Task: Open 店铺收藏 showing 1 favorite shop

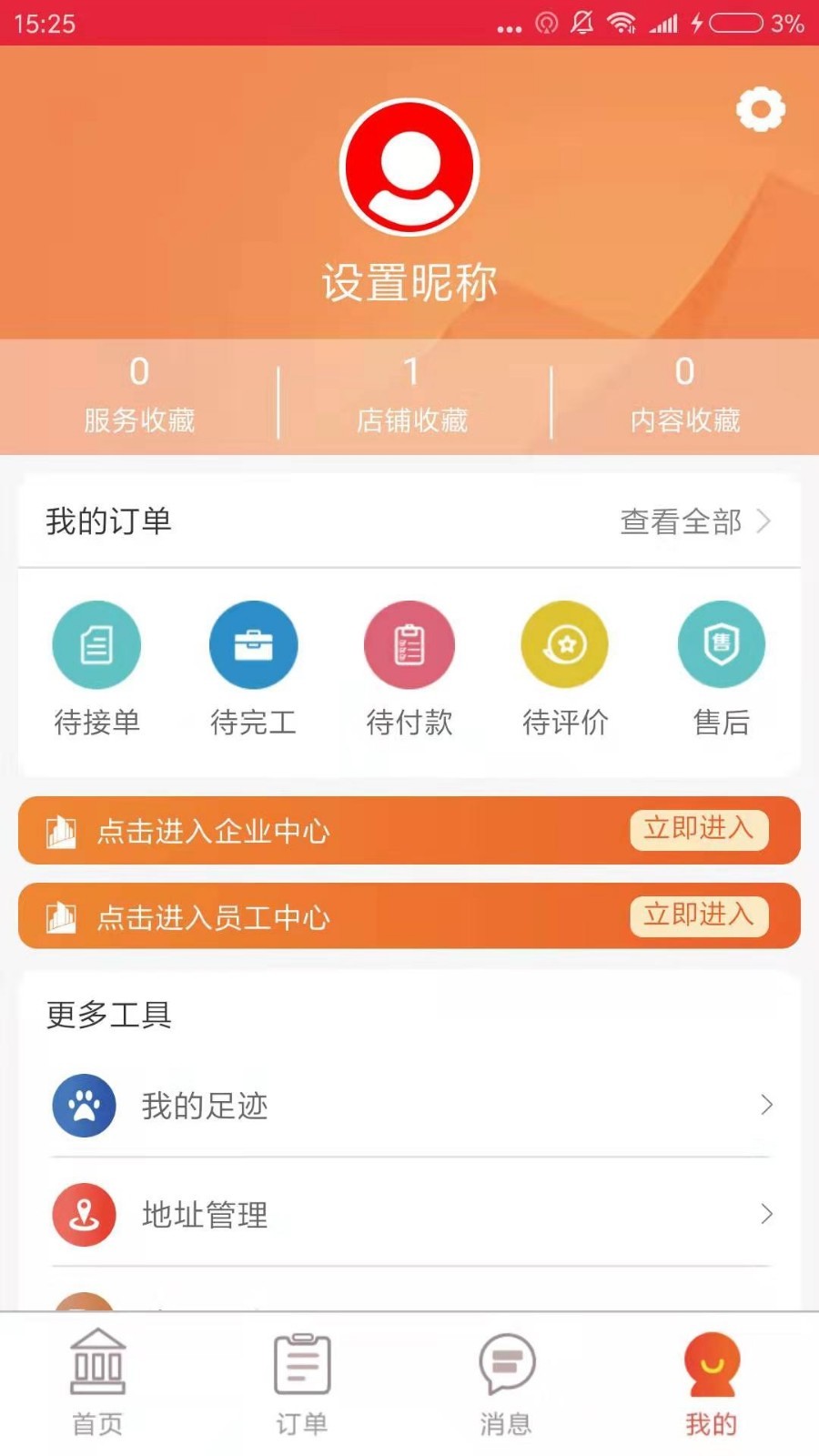Action: tap(410, 396)
